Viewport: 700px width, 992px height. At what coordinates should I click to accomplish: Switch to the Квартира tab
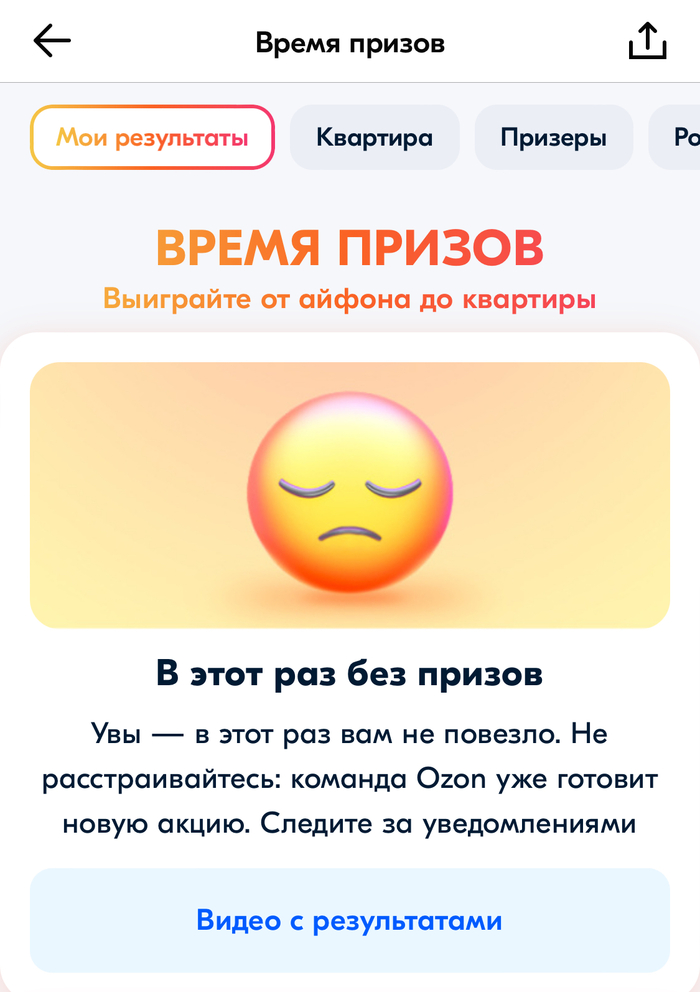pos(374,137)
